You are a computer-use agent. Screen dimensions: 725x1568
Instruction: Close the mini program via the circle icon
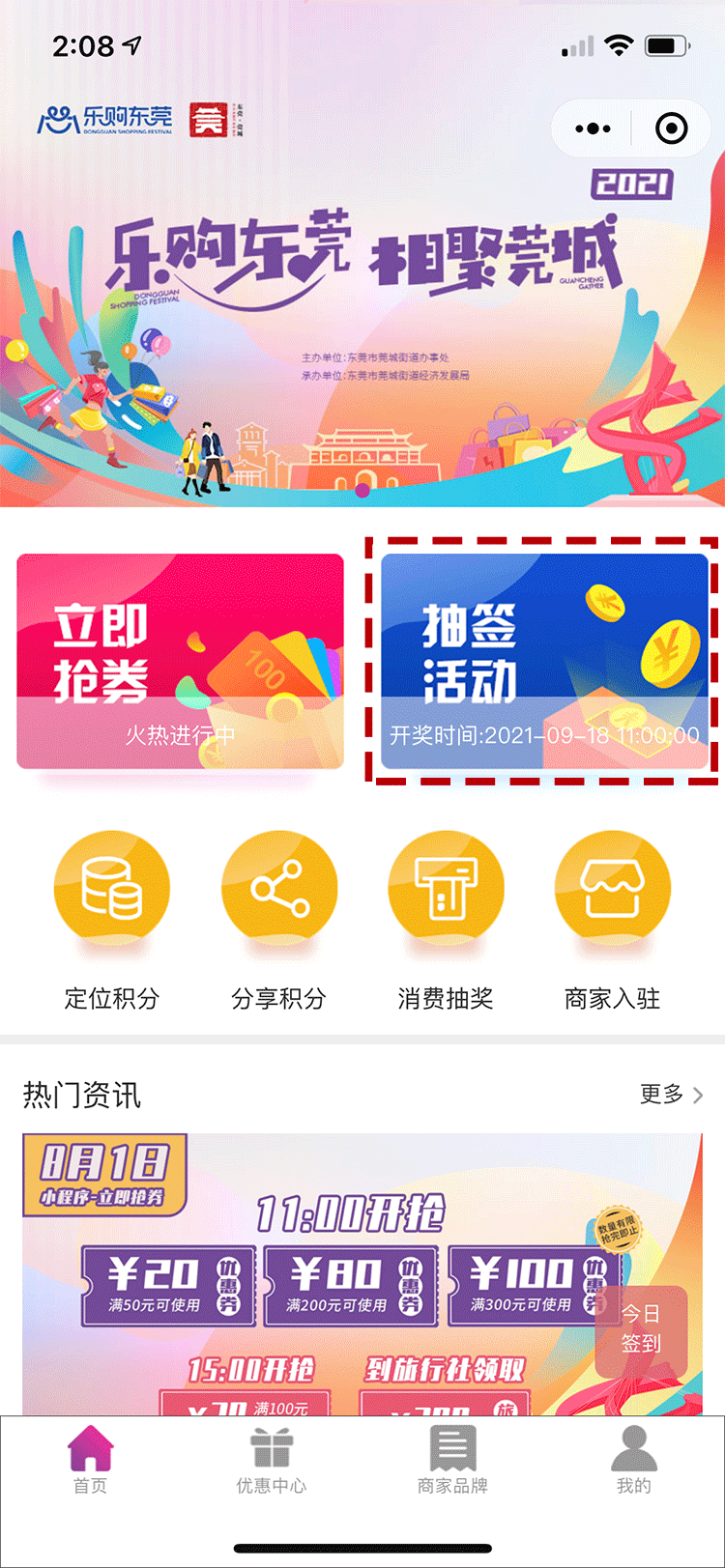point(671,128)
